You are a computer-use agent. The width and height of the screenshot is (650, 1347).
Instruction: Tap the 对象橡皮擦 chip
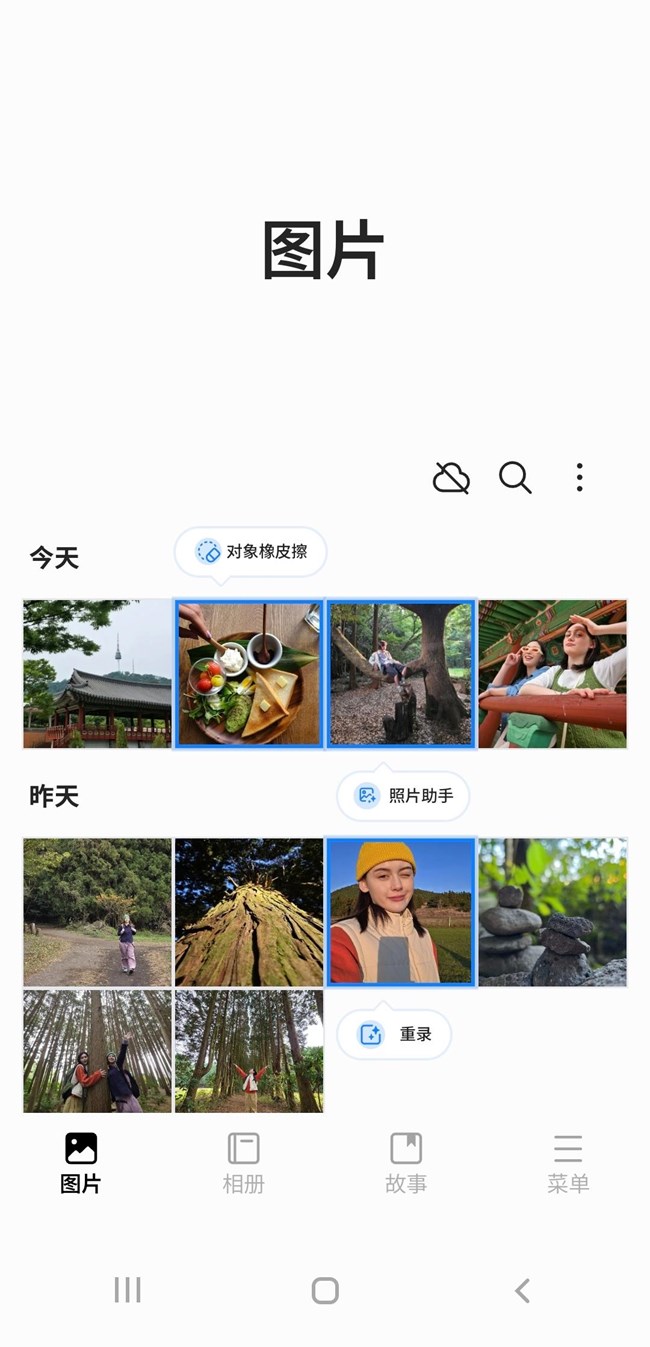point(251,551)
